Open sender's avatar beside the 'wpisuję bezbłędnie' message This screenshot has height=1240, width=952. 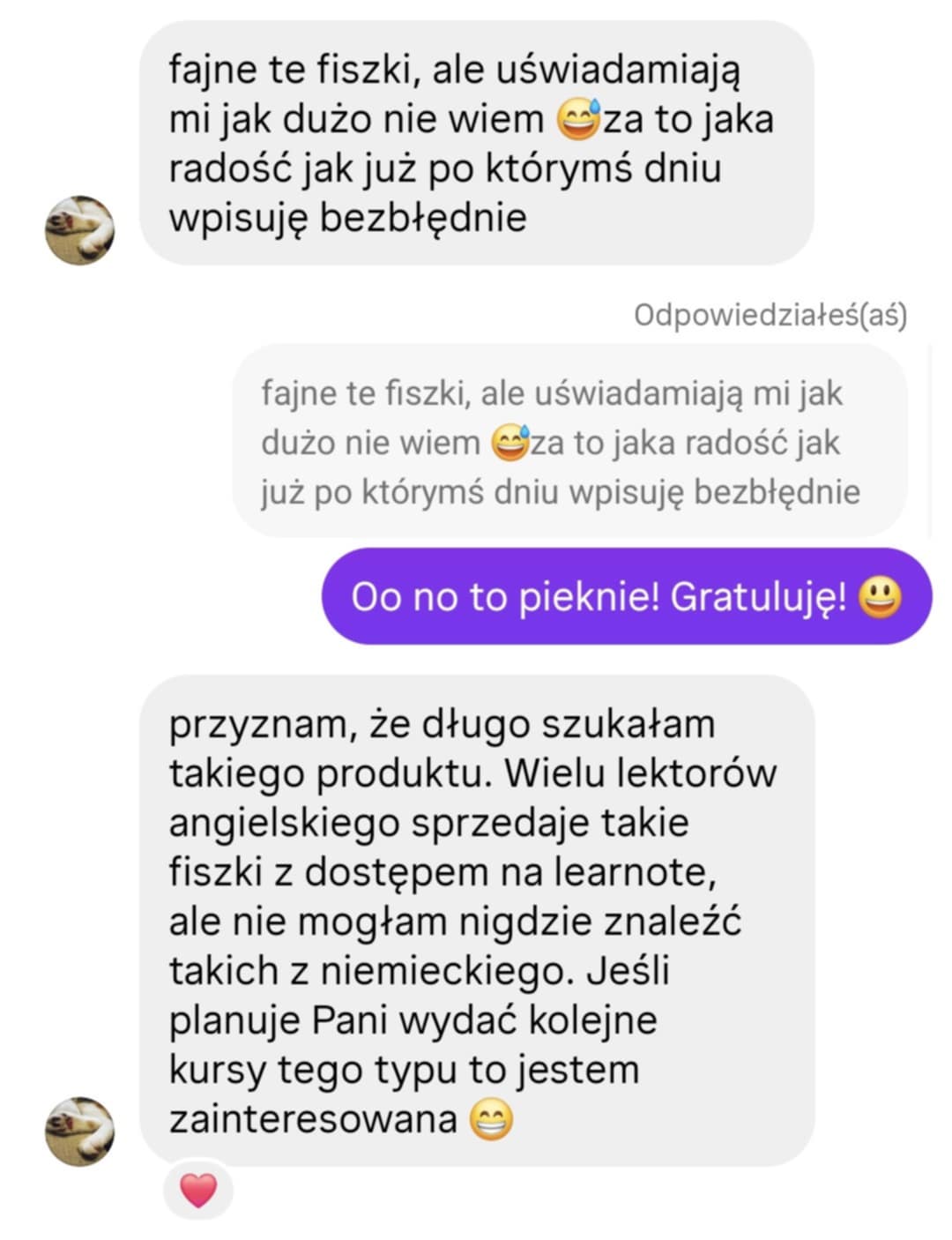pos(79,230)
